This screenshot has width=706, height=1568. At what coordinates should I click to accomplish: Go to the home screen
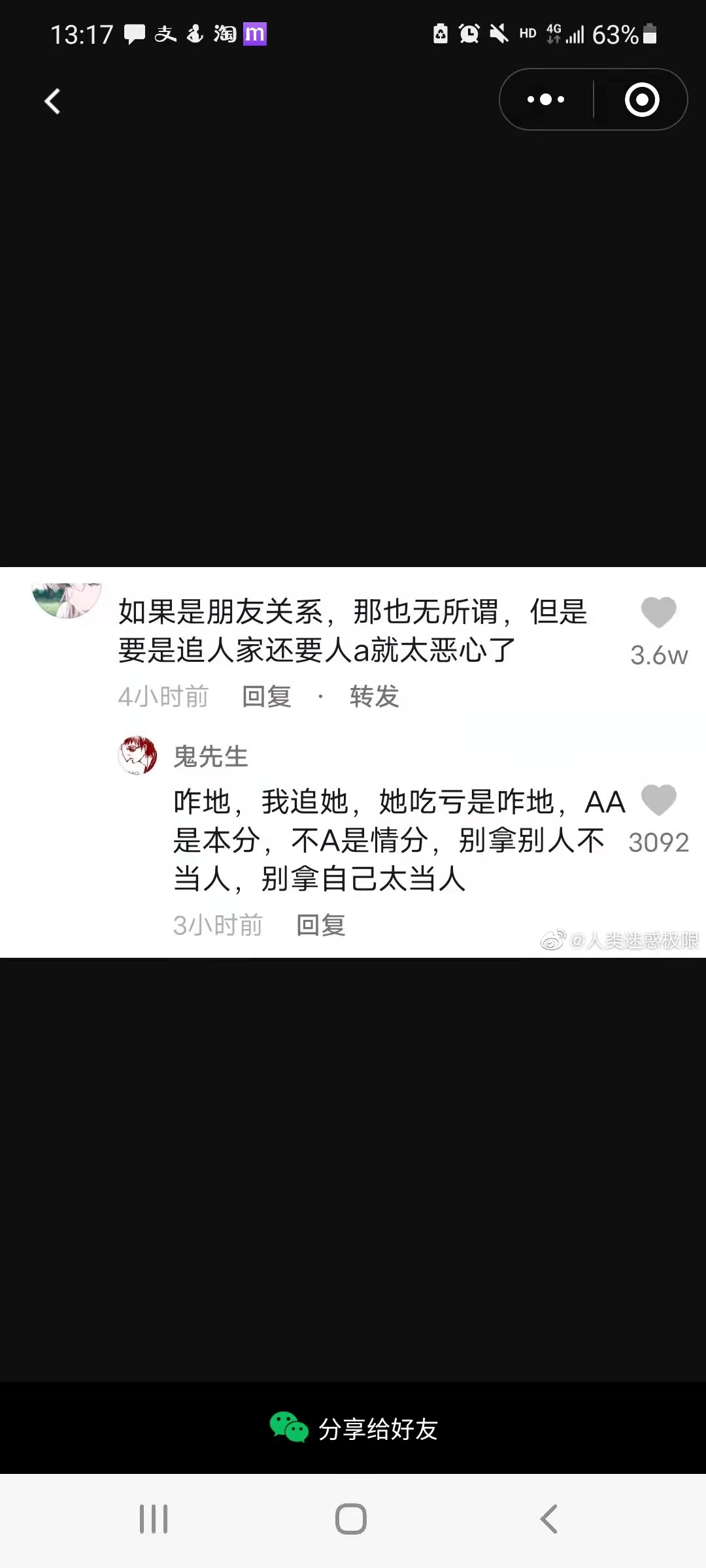coord(351,1519)
